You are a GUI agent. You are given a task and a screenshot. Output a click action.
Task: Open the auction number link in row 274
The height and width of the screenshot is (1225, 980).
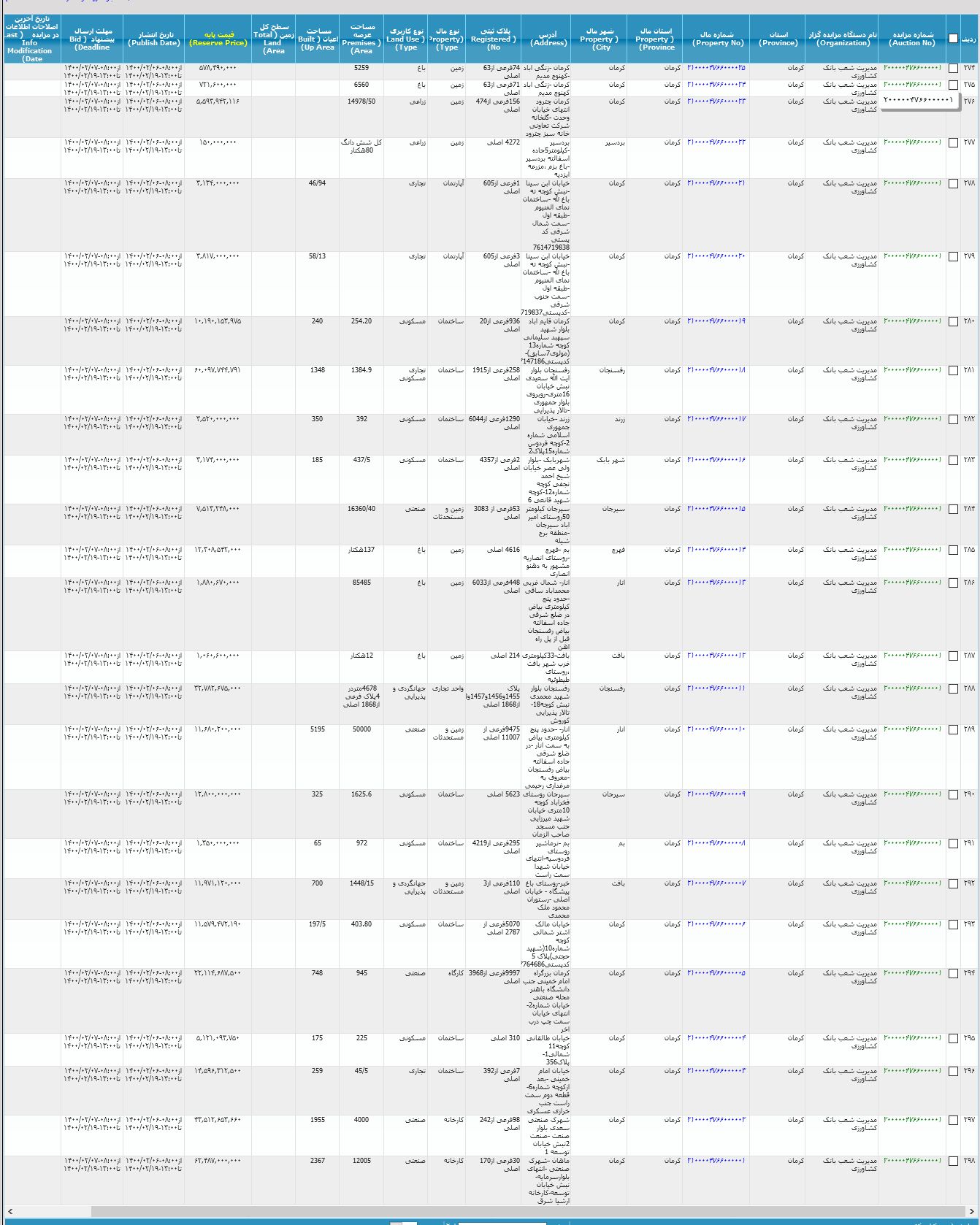click(x=912, y=67)
